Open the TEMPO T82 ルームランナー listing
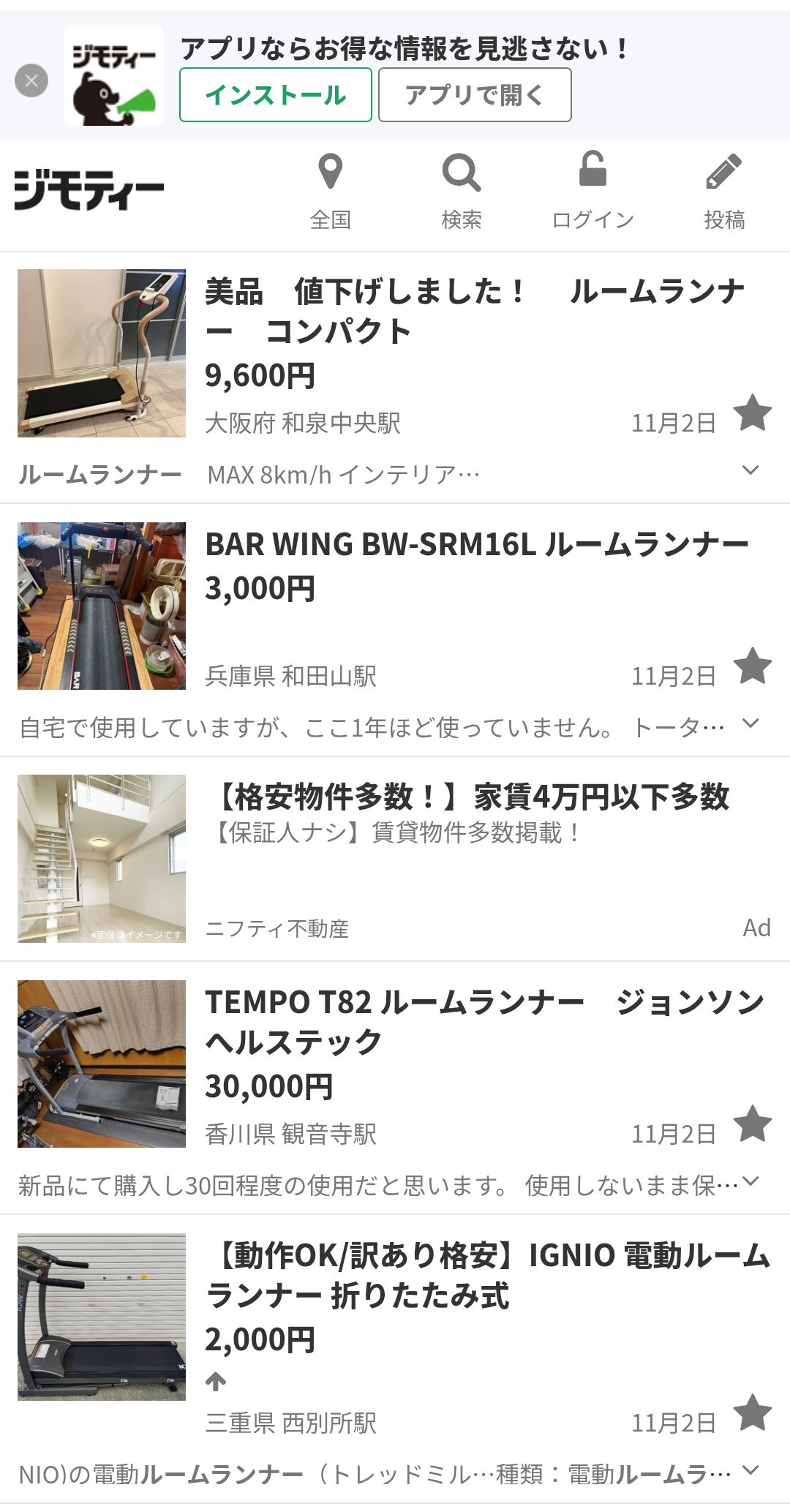Image resolution: width=790 pixels, height=1512 pixels. 484,1021
